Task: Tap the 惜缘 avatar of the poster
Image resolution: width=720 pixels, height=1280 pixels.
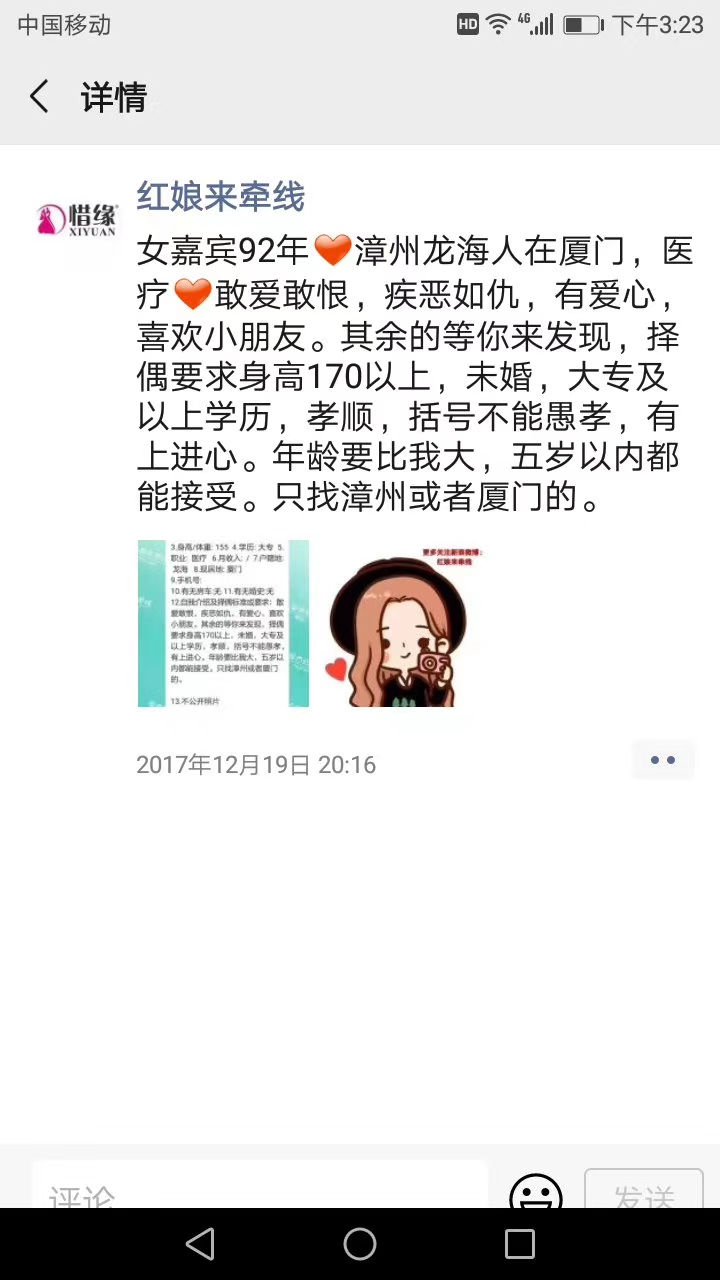Action: [x=77, y=218]
